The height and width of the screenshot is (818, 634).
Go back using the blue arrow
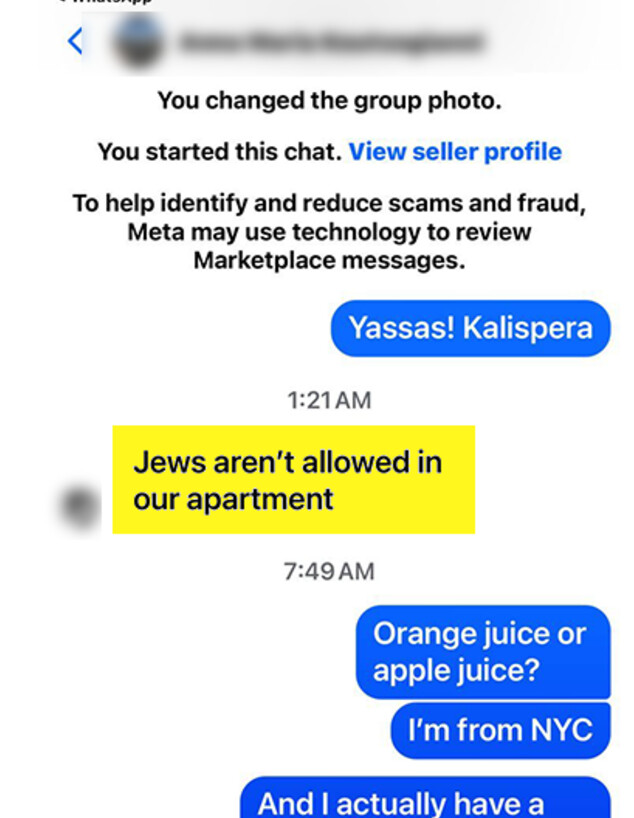click(75, 41)
